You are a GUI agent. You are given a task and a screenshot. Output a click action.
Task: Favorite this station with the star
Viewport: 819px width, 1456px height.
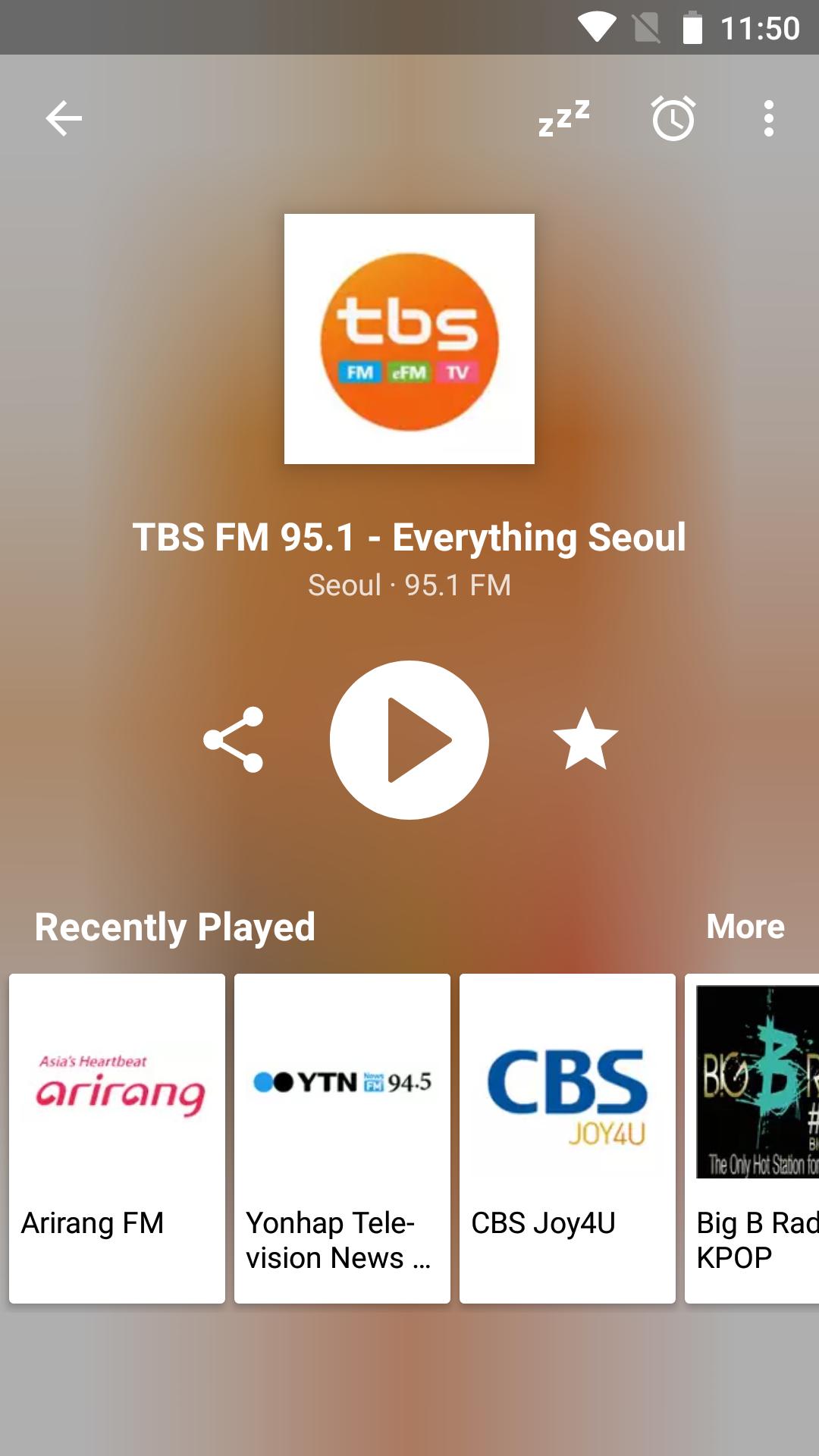(585, 739)
